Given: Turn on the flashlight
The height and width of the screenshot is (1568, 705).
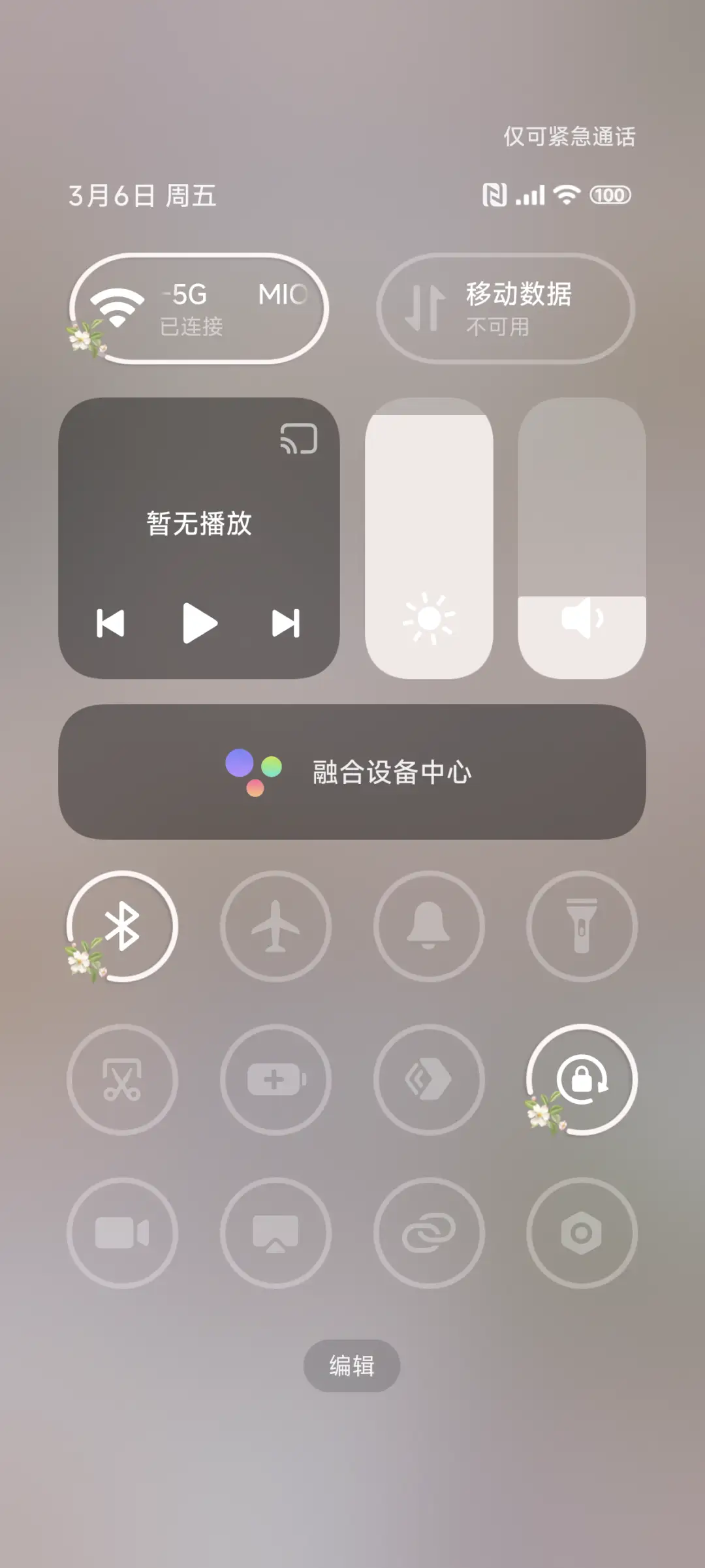Looking at the screenshot, I should tap(581, 927).
